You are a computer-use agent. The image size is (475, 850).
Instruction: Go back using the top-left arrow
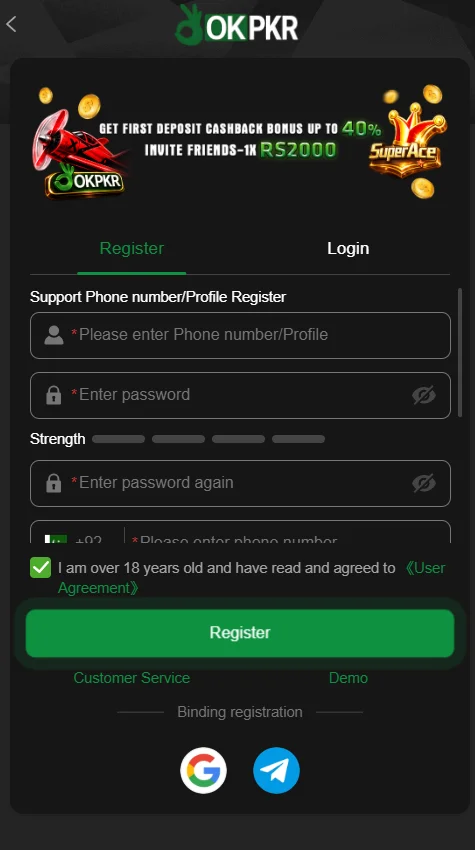11,24
